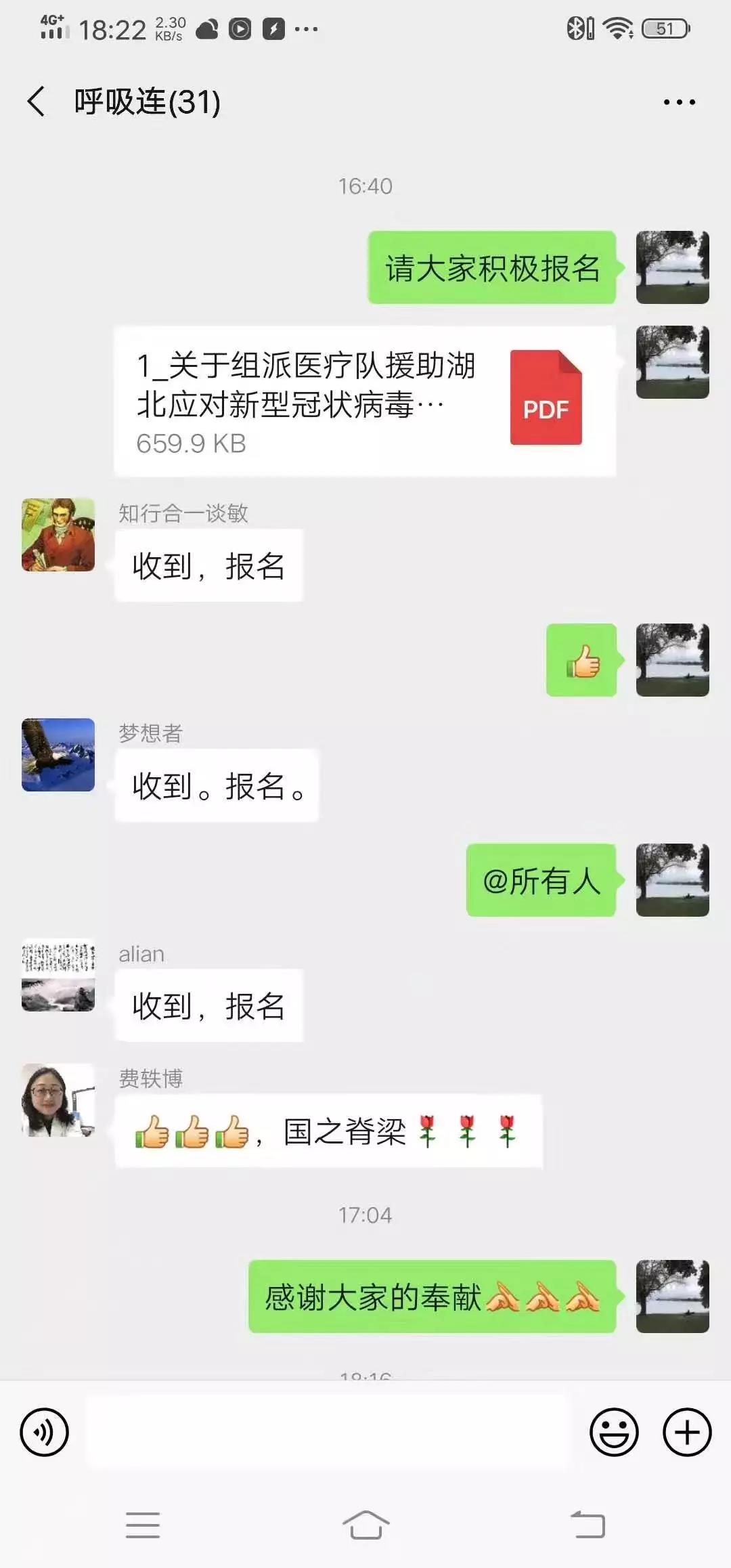Go to the phone's home screen

click(365, 1525)
